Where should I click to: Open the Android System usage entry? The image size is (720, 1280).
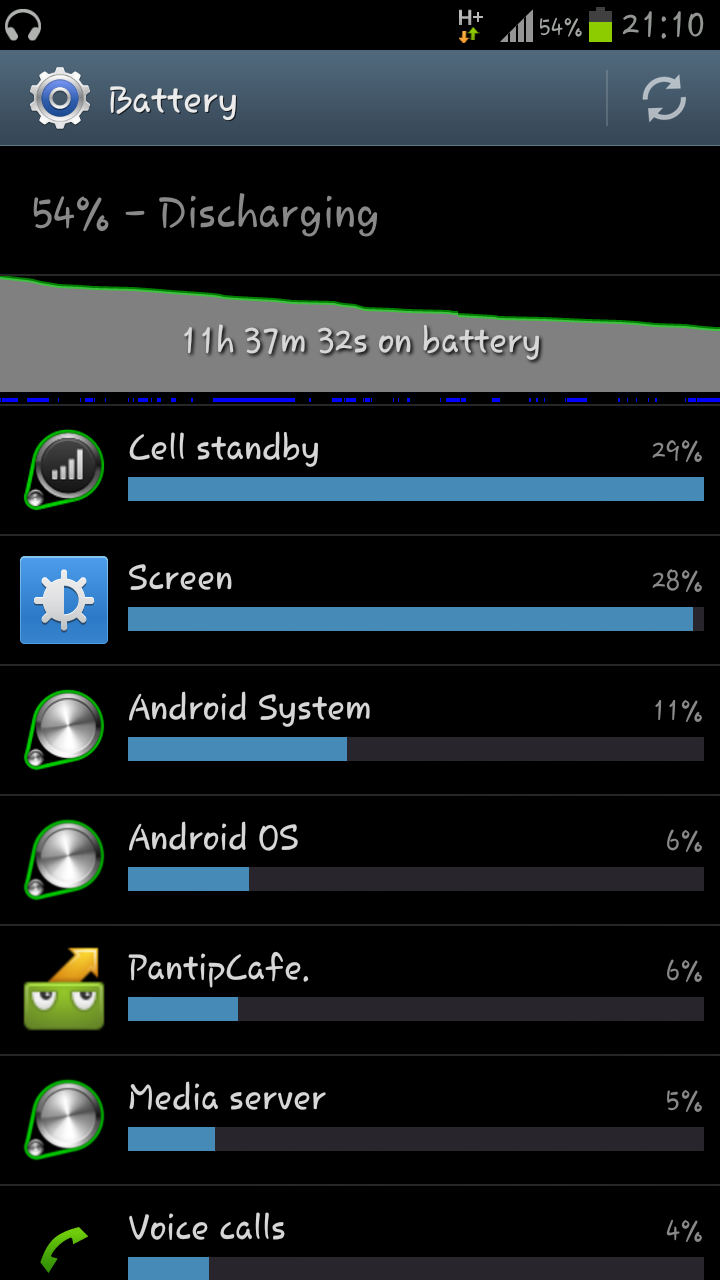(x=360, y=730)
